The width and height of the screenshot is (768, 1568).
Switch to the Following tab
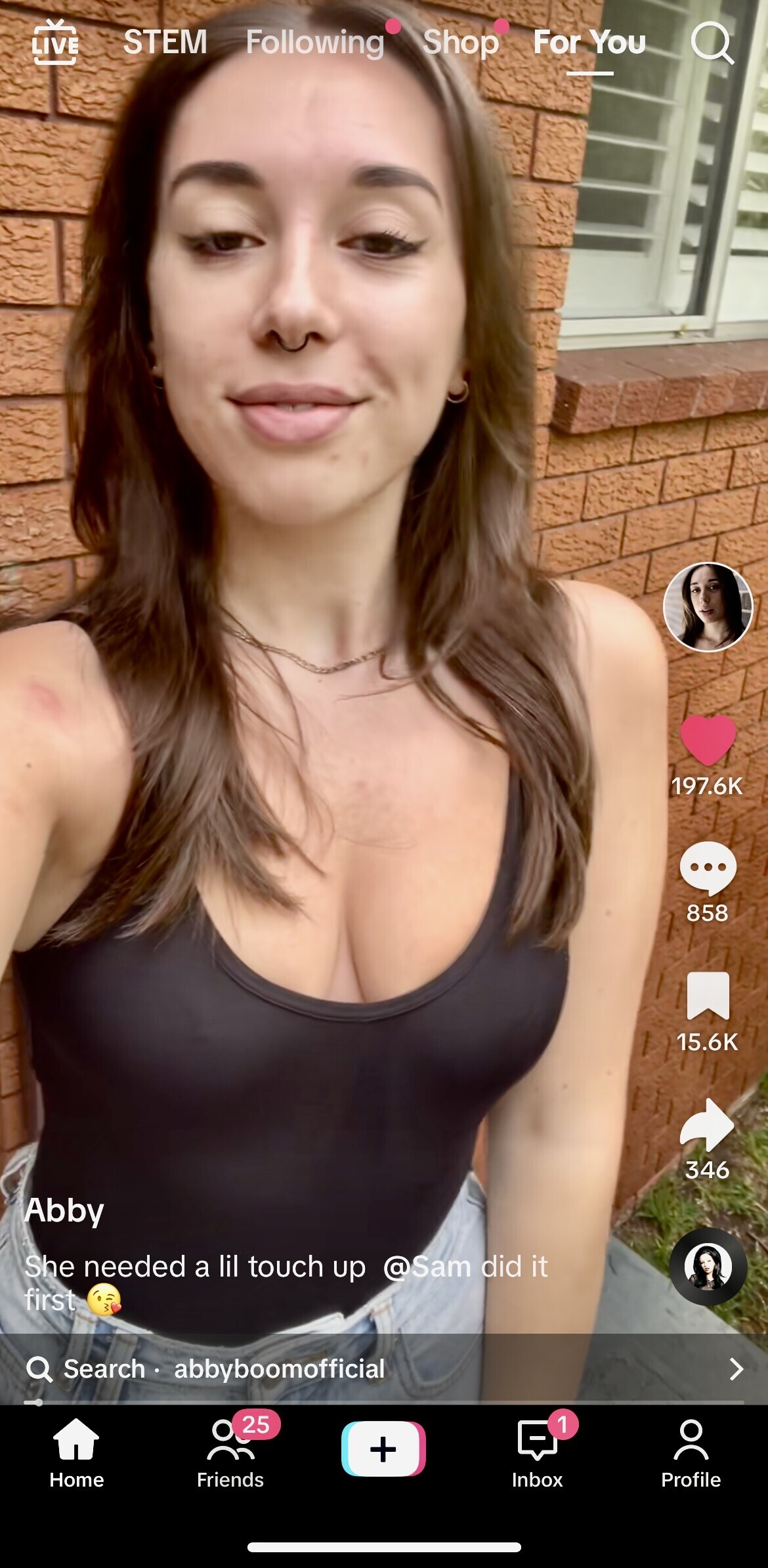315,43
